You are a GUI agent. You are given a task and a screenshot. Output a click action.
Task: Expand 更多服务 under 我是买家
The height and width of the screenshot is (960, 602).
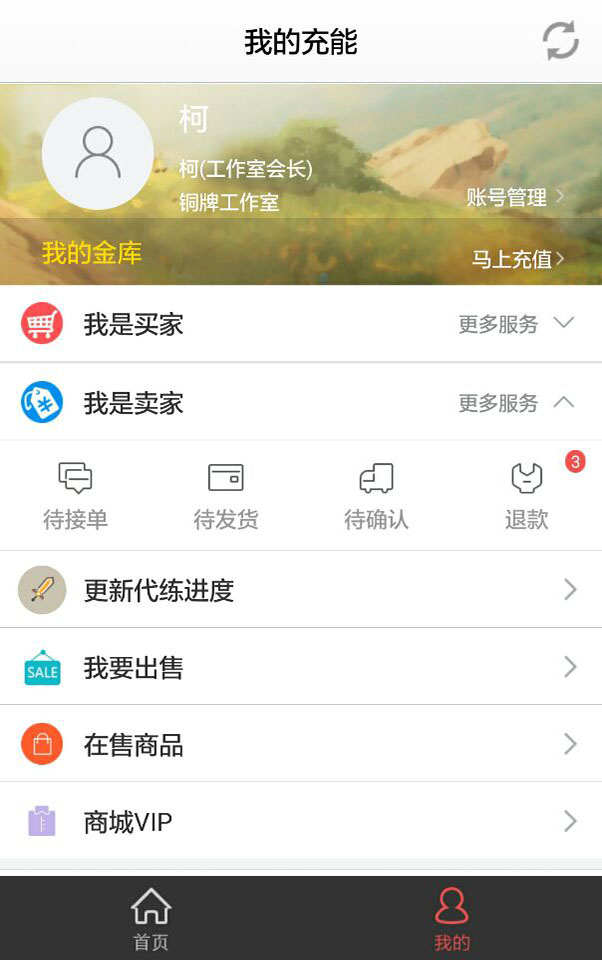516,324
